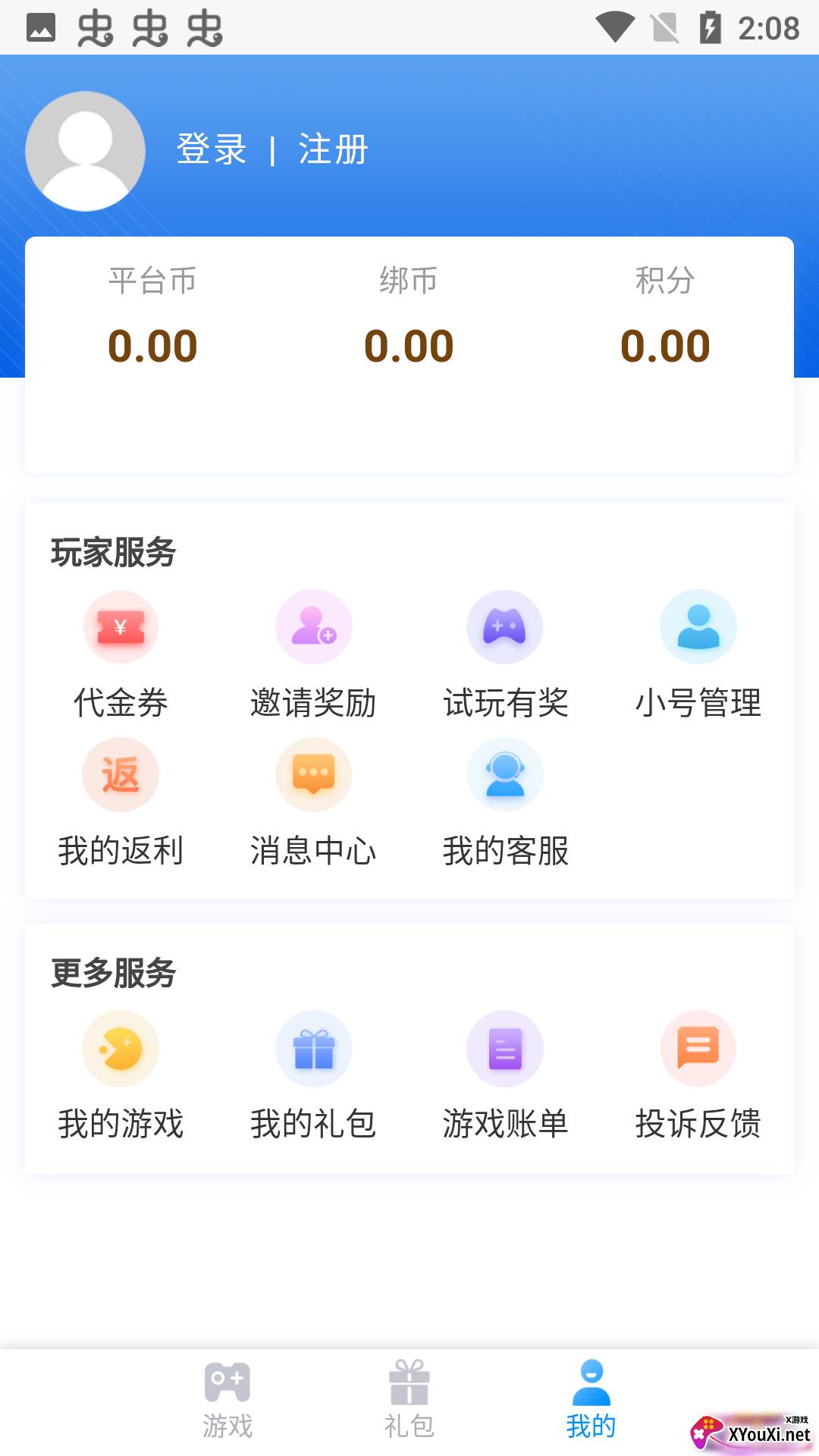Tap the 登录 login link

212,149
